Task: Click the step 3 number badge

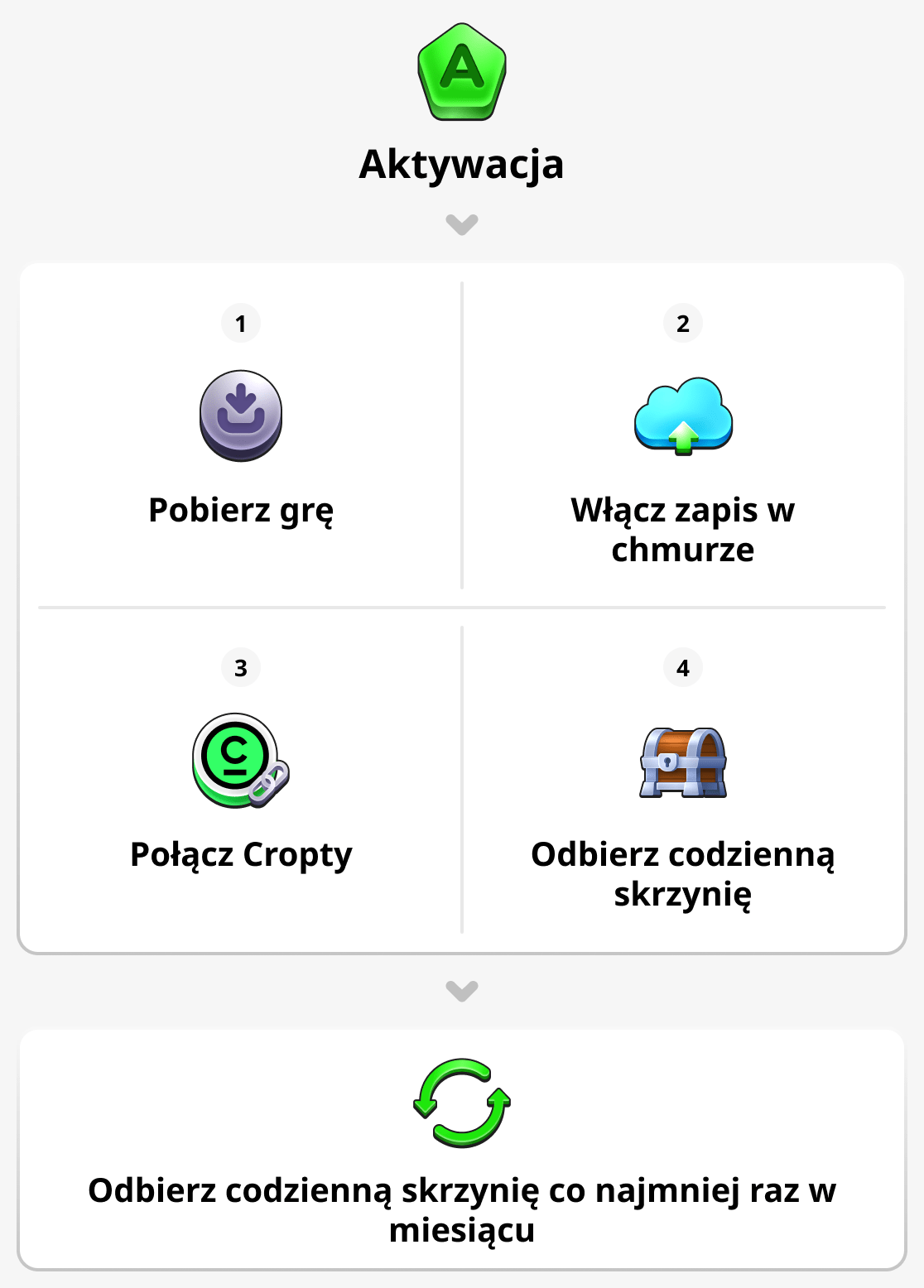Action: click(240, 667)
